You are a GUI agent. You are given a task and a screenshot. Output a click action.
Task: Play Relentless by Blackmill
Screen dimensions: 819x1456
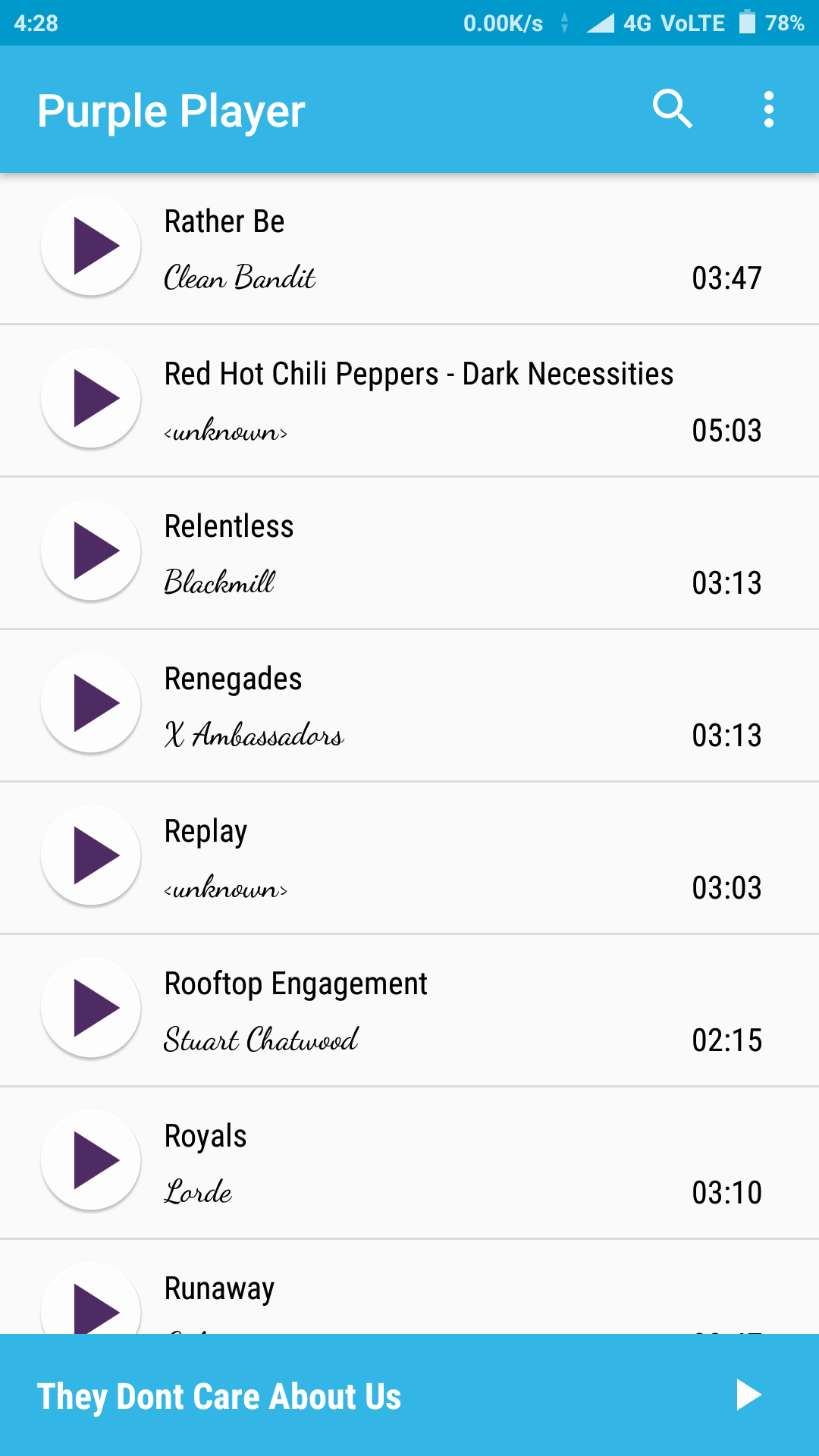89,551
